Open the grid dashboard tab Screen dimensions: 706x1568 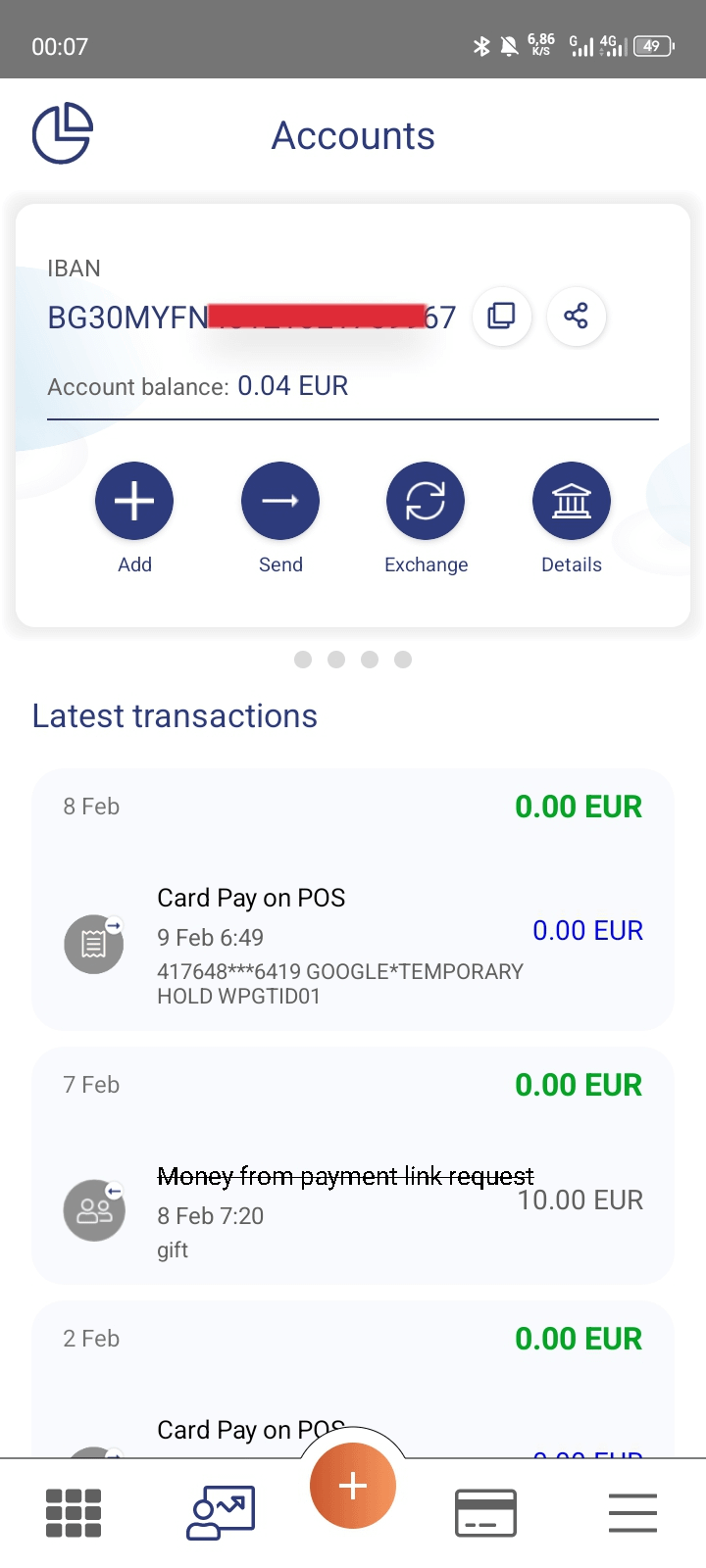[74, 1513]
